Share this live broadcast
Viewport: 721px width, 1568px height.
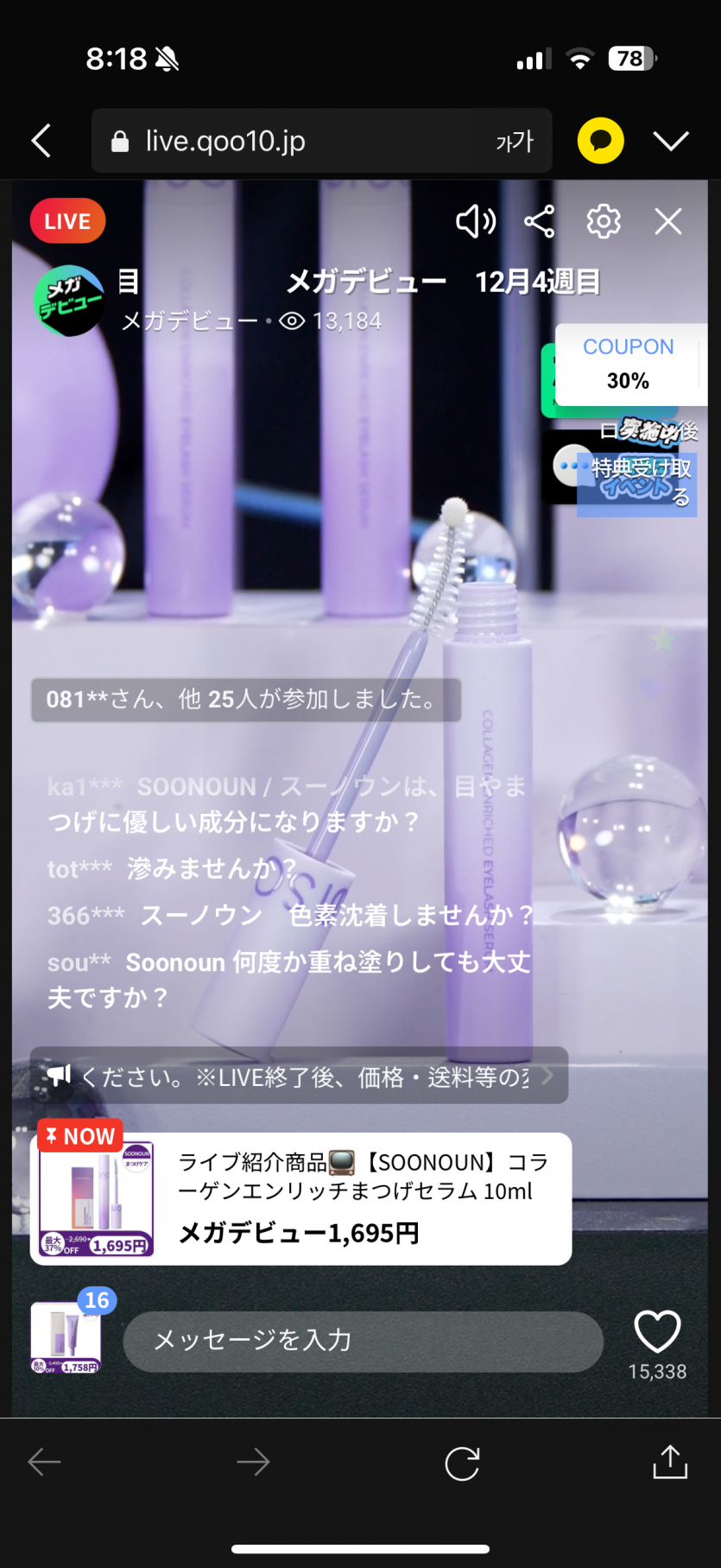point(540,222)
